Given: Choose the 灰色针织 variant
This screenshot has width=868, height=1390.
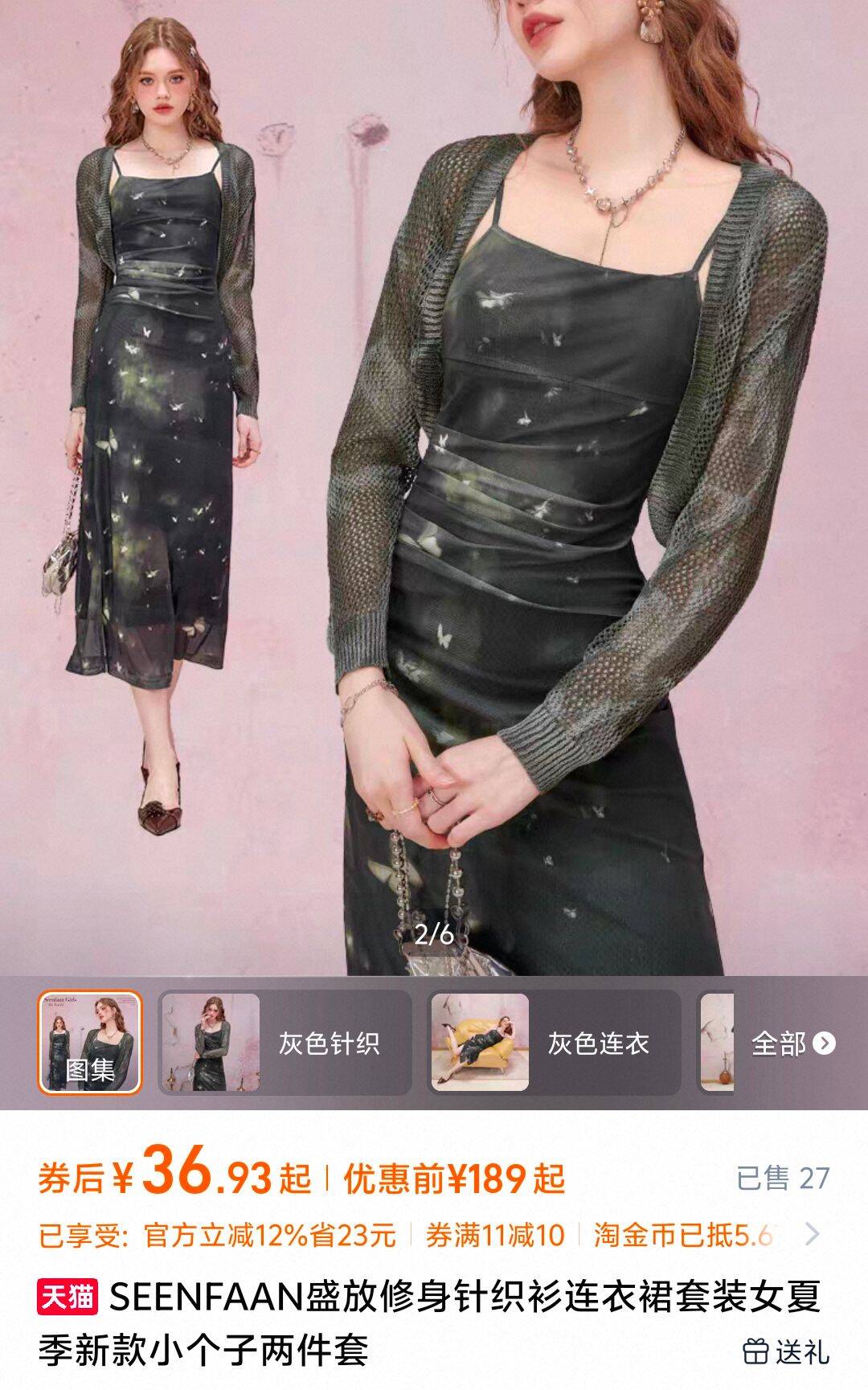Looking at the screenshot, I should (x=285, y=1043).
